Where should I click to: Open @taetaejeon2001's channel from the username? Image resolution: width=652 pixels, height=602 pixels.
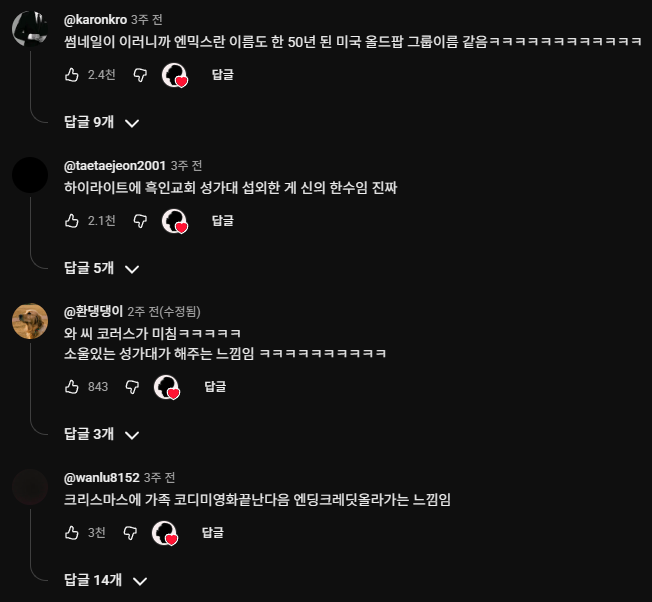pos(115,166)
